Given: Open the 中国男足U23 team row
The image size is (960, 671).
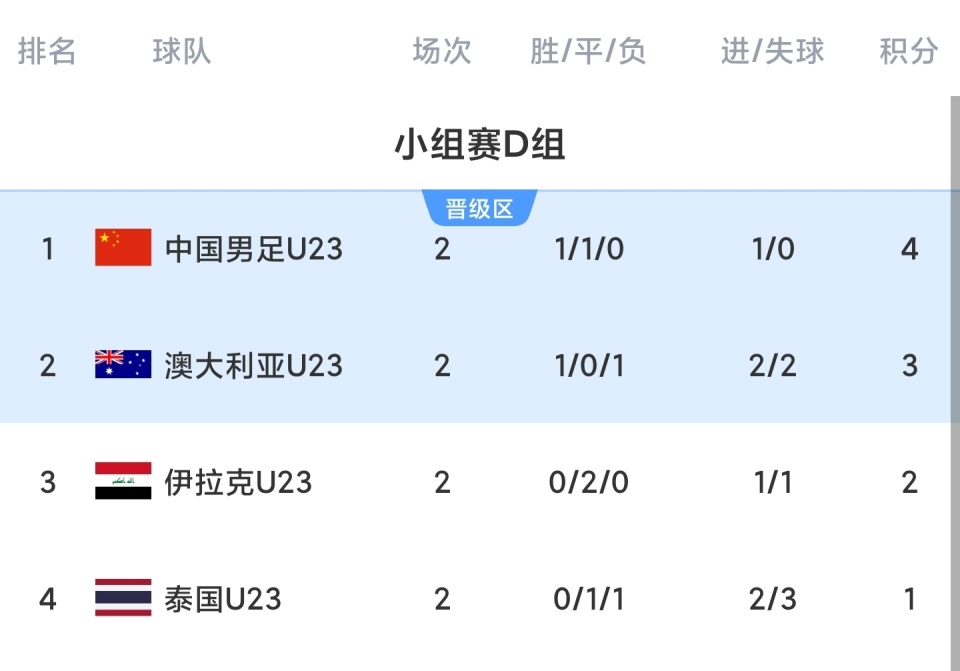Looking at the screenshot, I should (x=253, y=248).
